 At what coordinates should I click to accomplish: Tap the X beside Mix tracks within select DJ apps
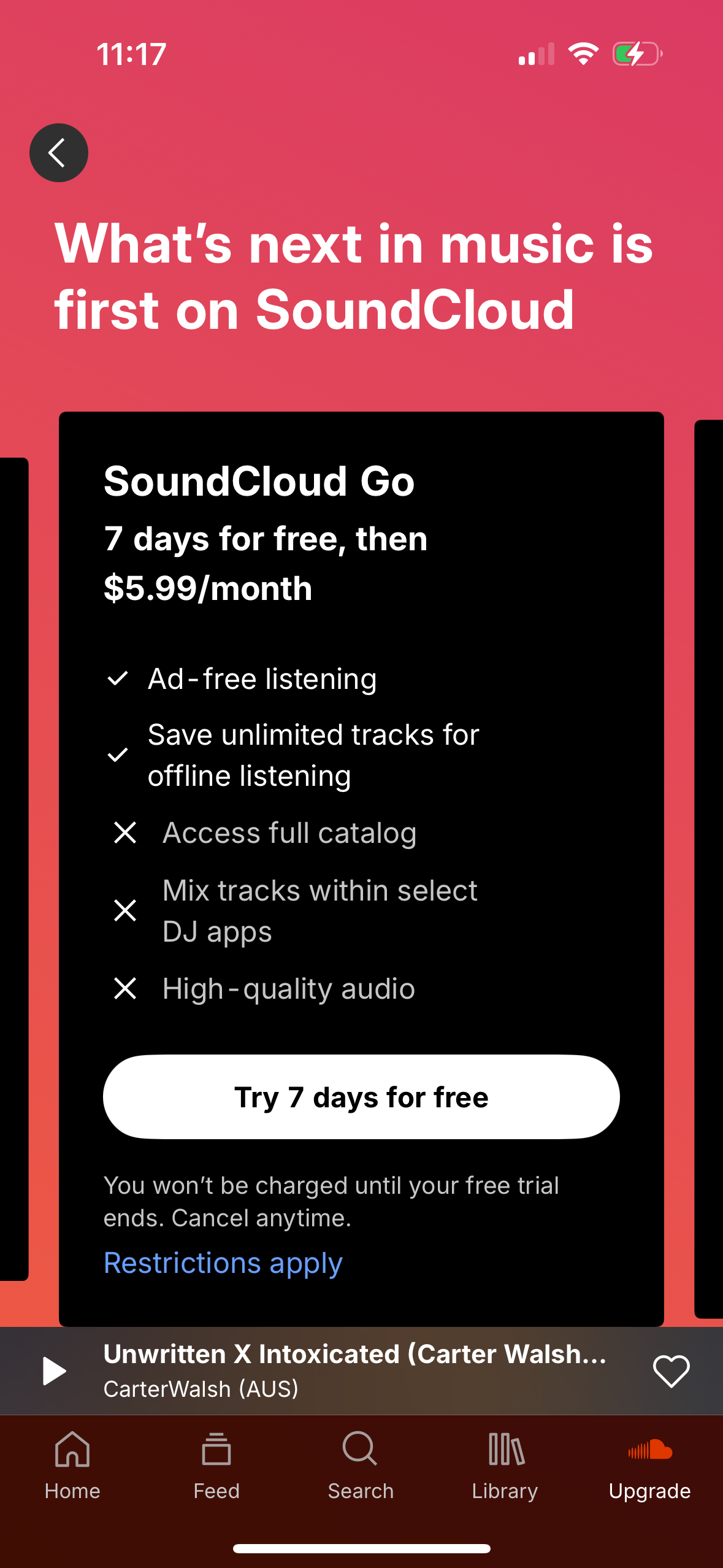click(124, 910)
